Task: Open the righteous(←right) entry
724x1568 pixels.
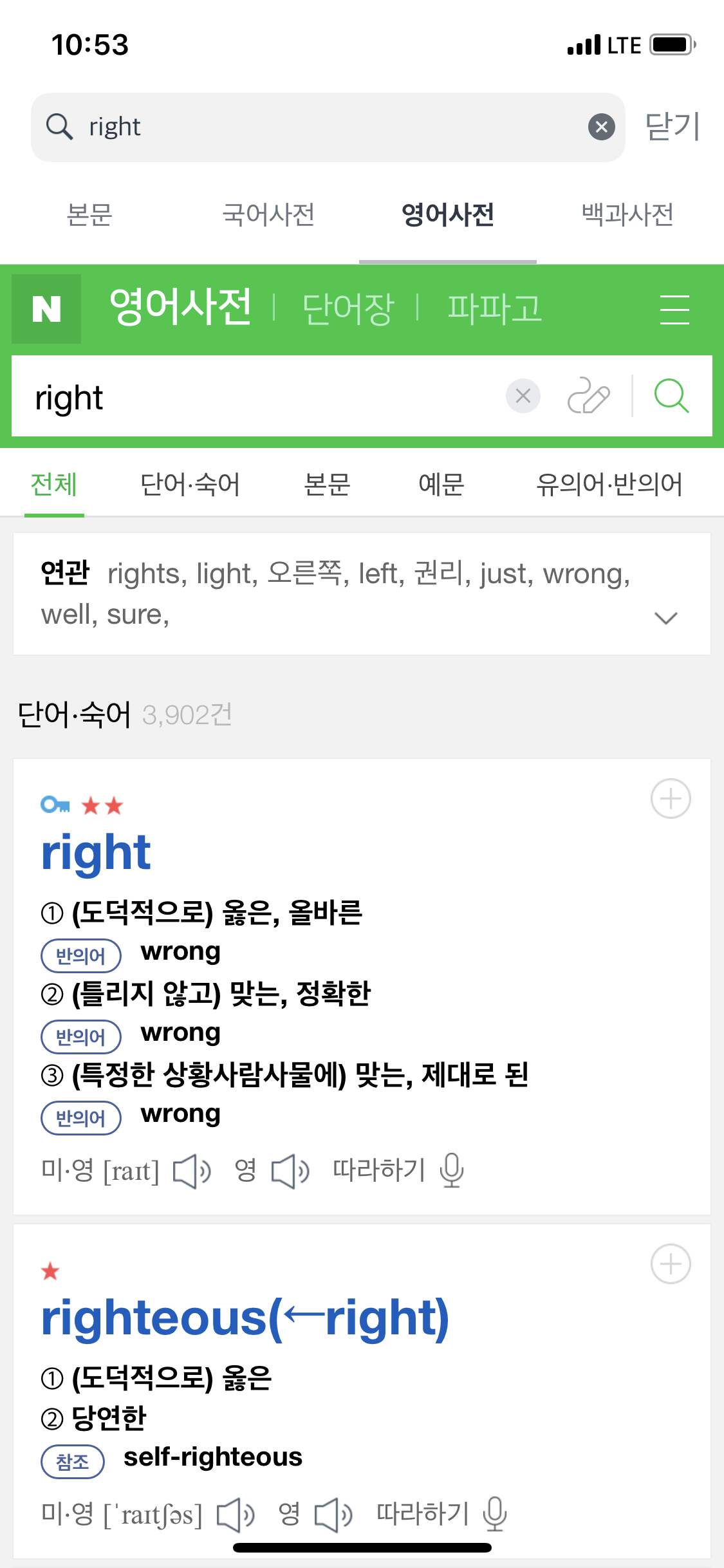Action: coord(245,1318)
